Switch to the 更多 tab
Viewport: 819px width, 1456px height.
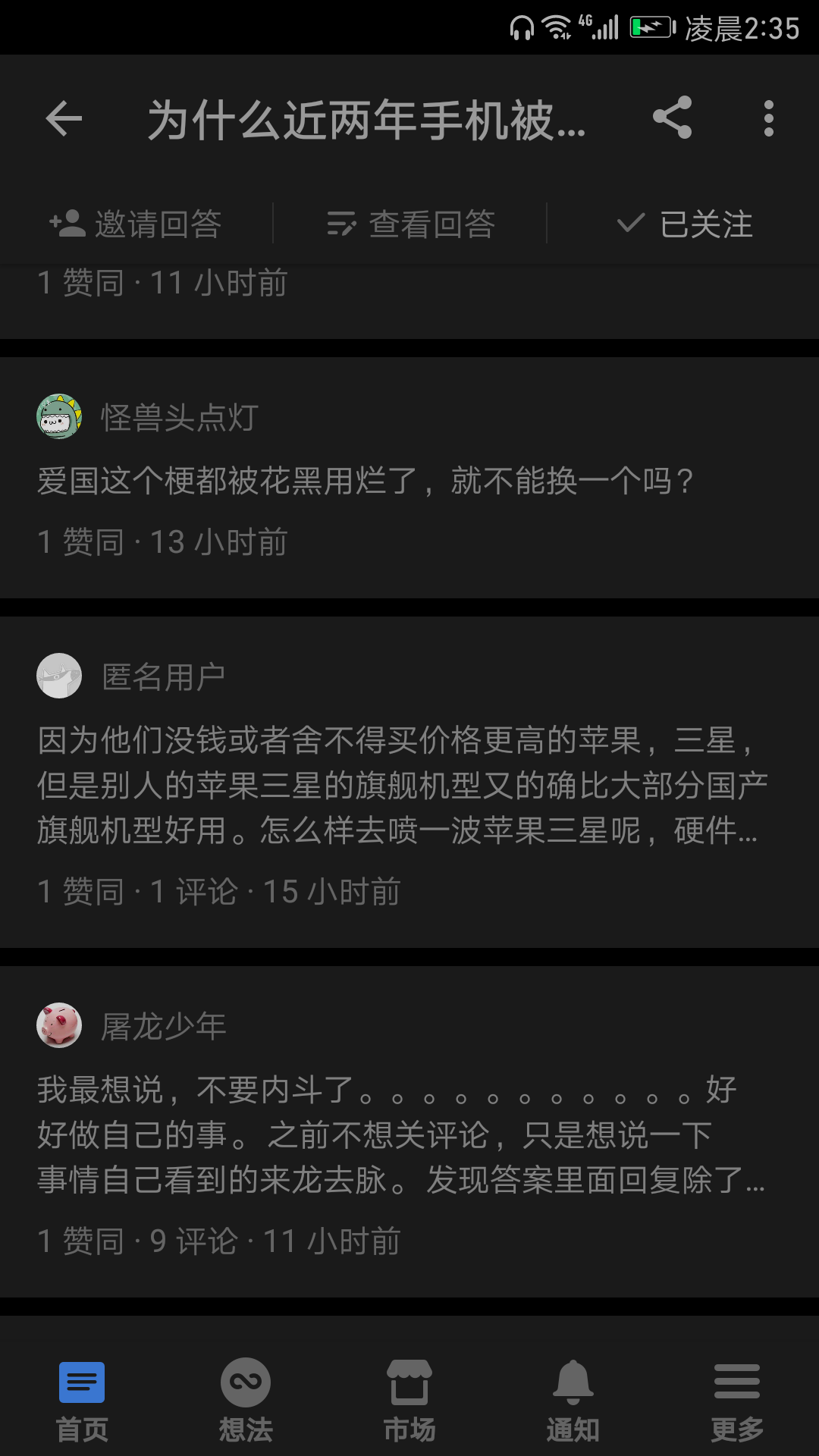(737, 1402)
